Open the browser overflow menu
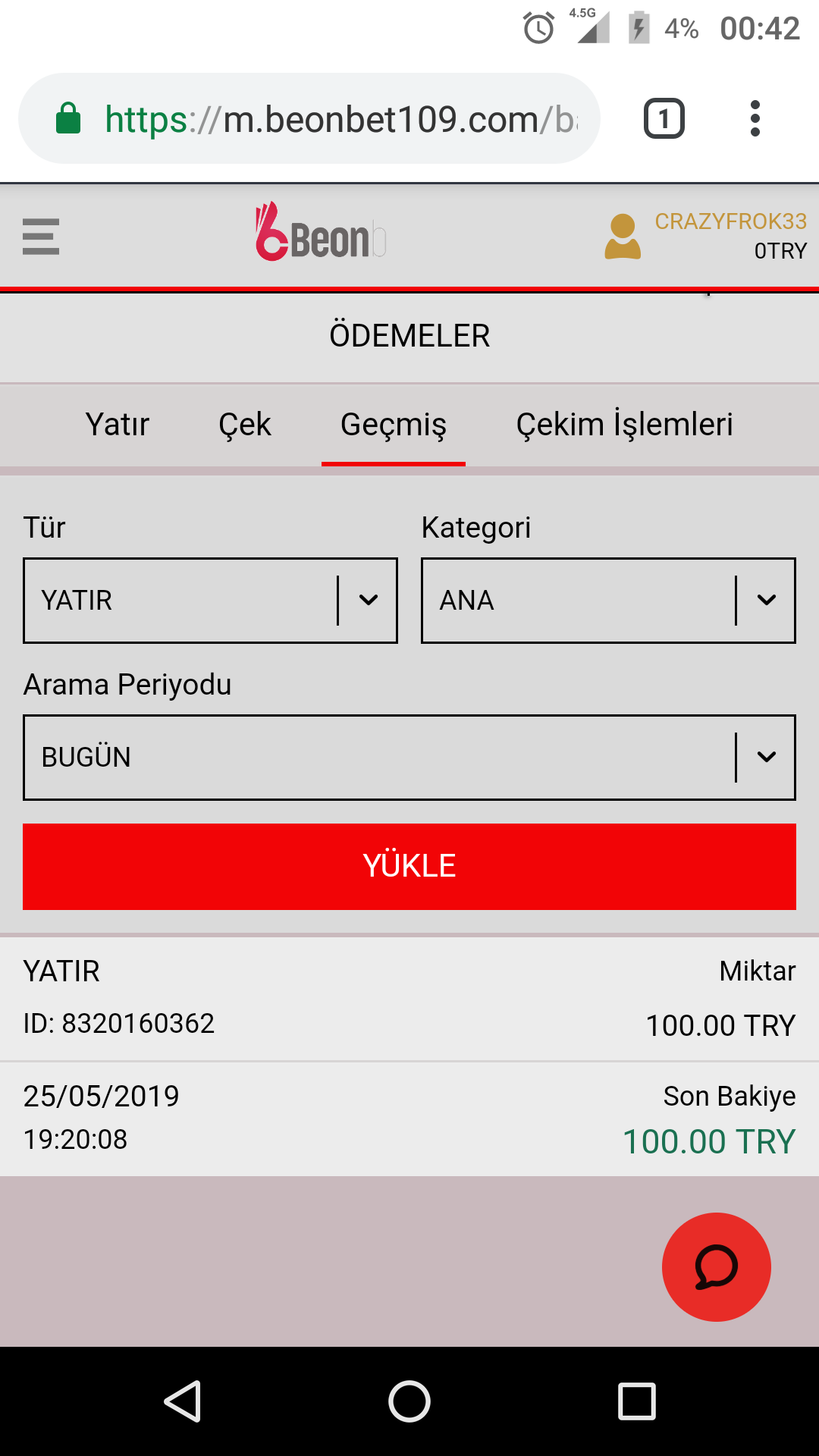This screenshot has height=1456, width=819. tap(755, 118)
